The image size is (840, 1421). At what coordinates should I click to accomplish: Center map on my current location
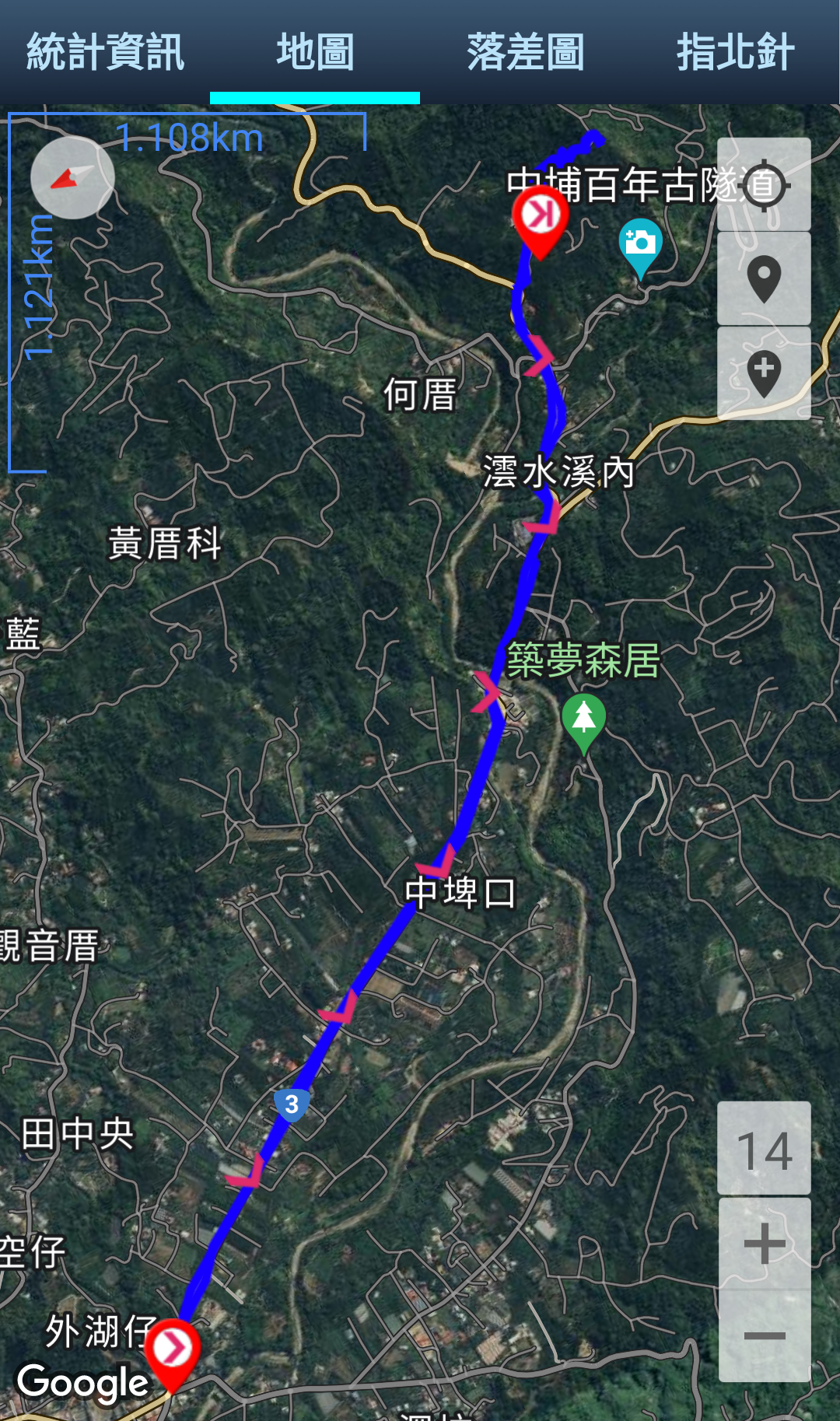[764, 185]
